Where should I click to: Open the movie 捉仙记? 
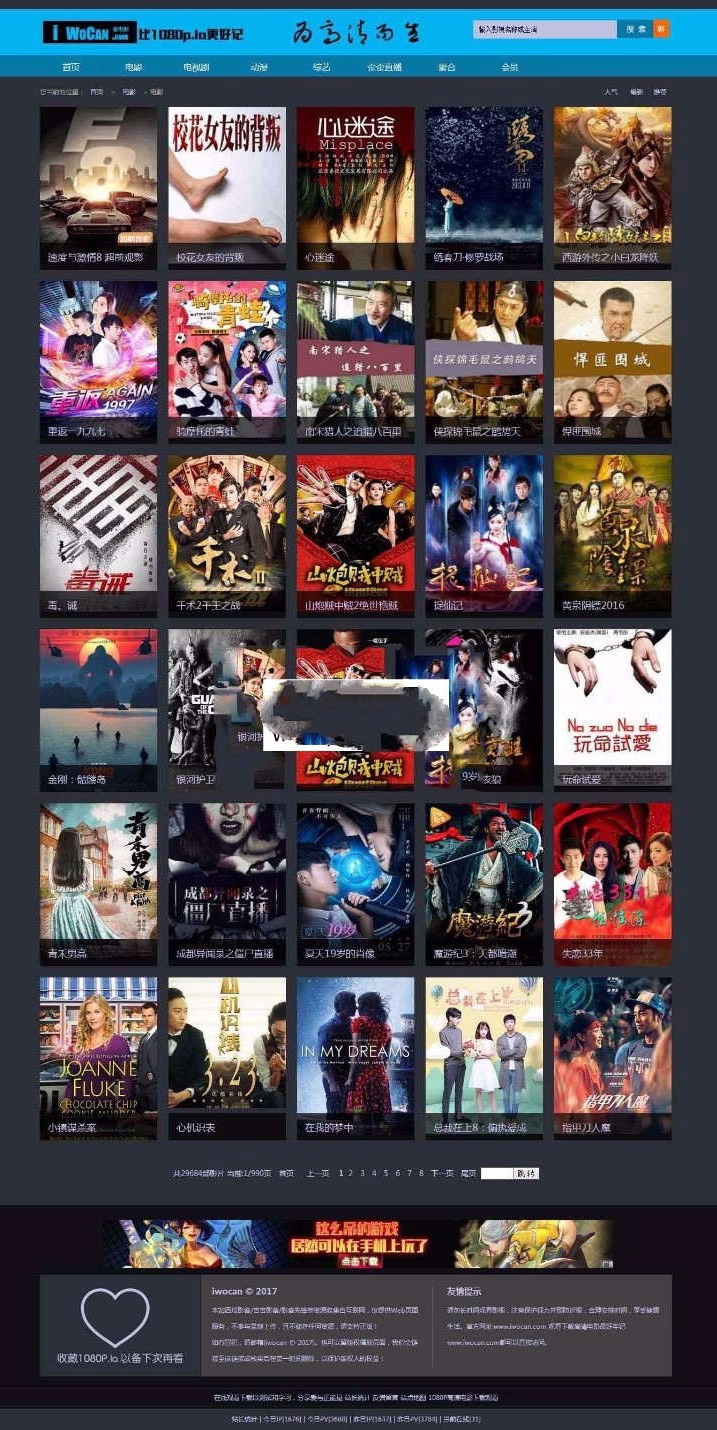484,535
